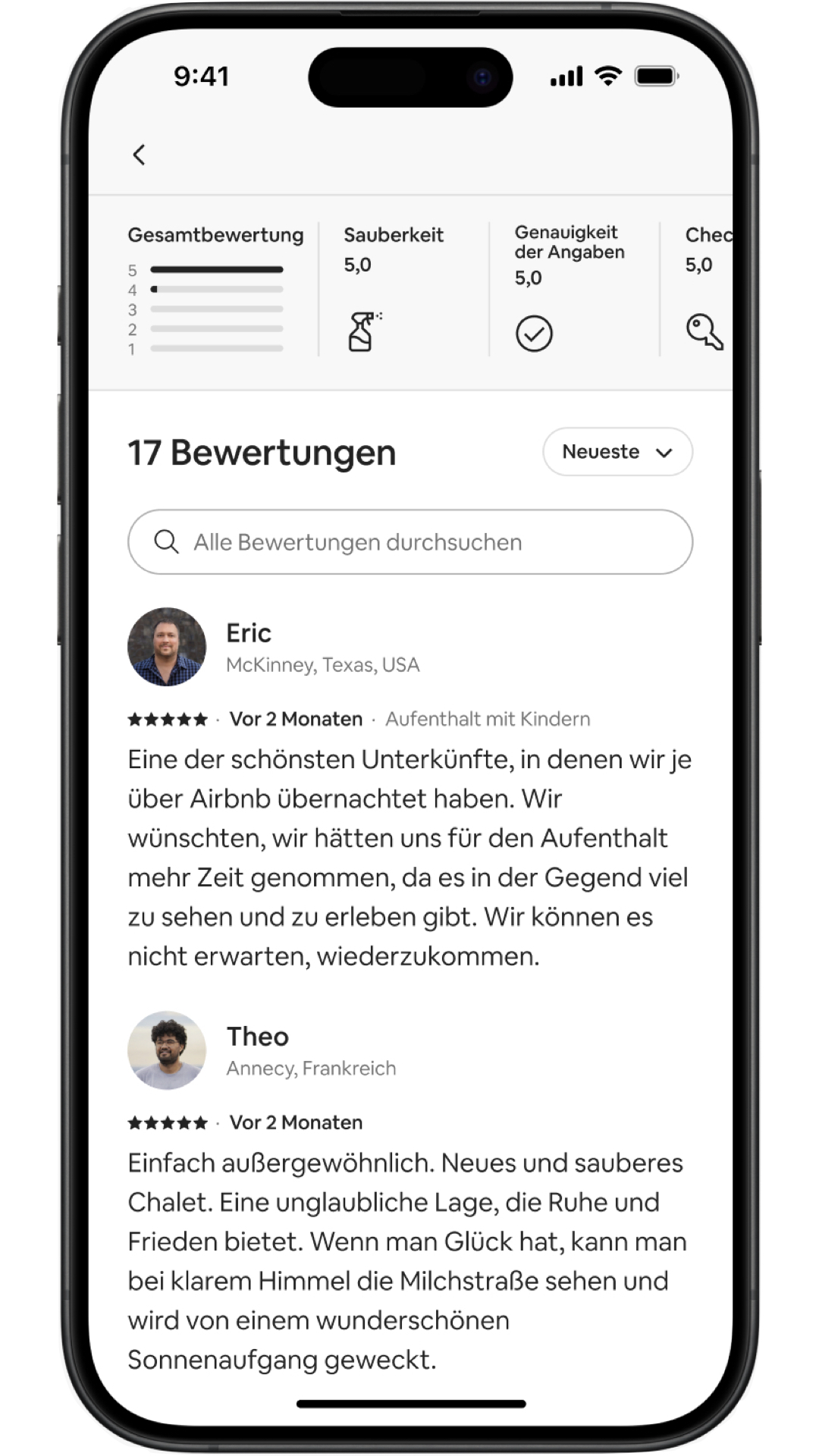Go back using the back arrow
Viewport: 819px width, 1456px height.
pyautogui.click(x=139, y=155)
